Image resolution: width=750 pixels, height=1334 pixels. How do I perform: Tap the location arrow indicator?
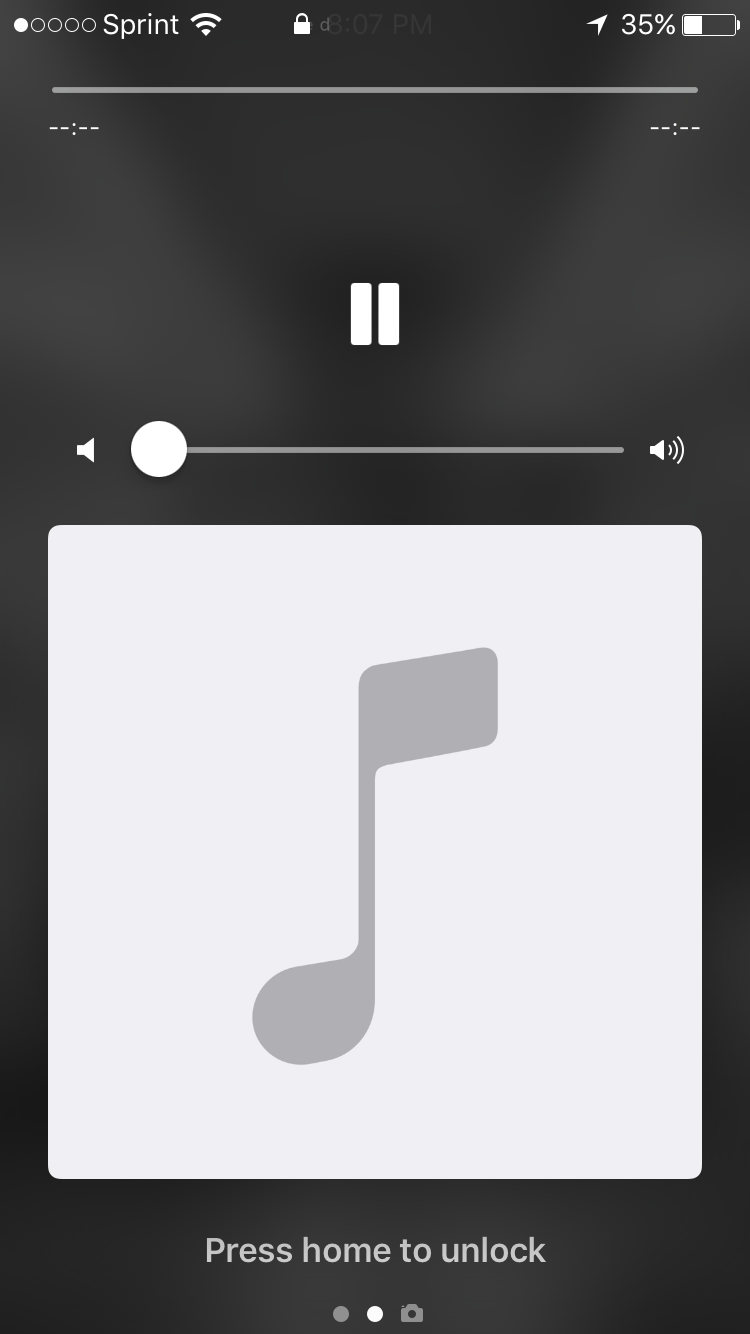(597, 23)
